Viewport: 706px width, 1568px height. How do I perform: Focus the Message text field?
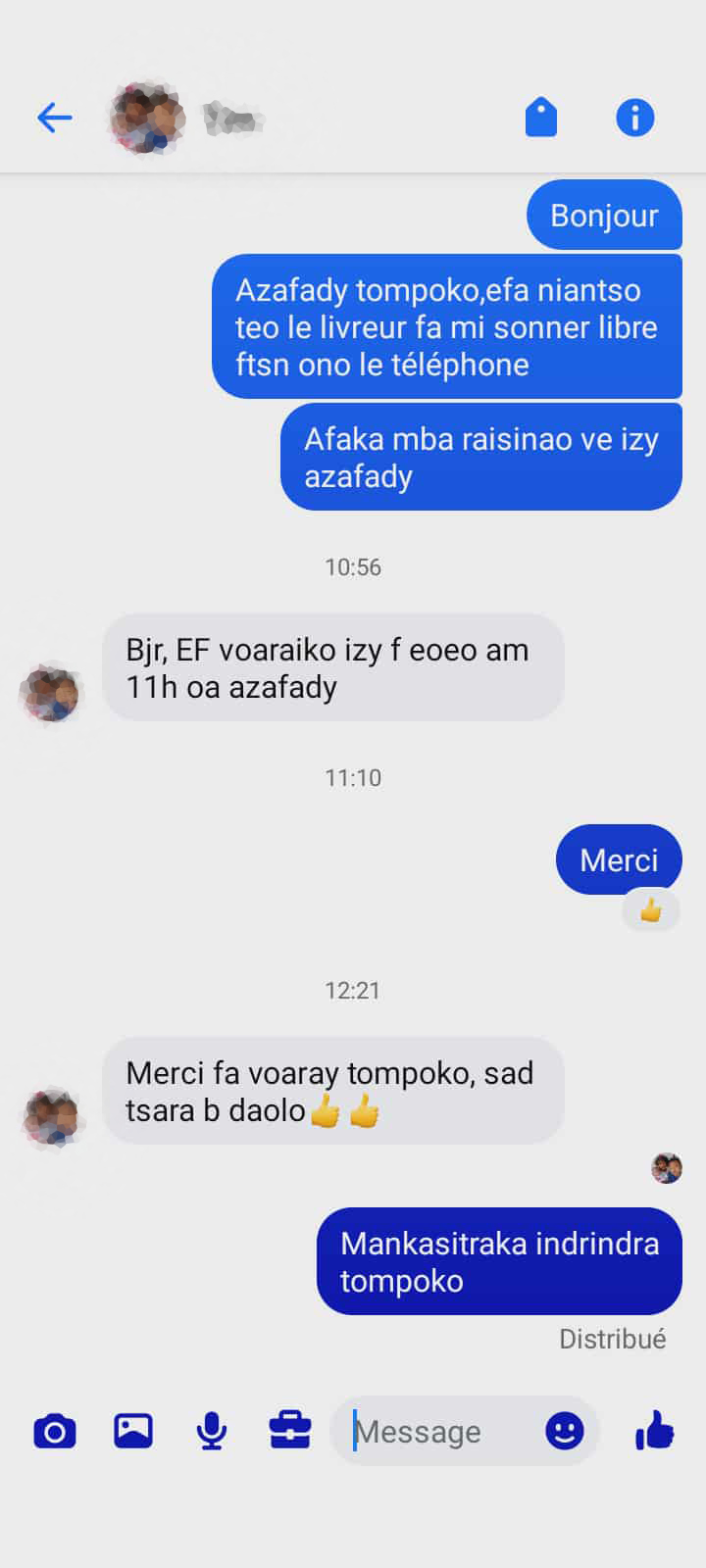point(436,1432)
